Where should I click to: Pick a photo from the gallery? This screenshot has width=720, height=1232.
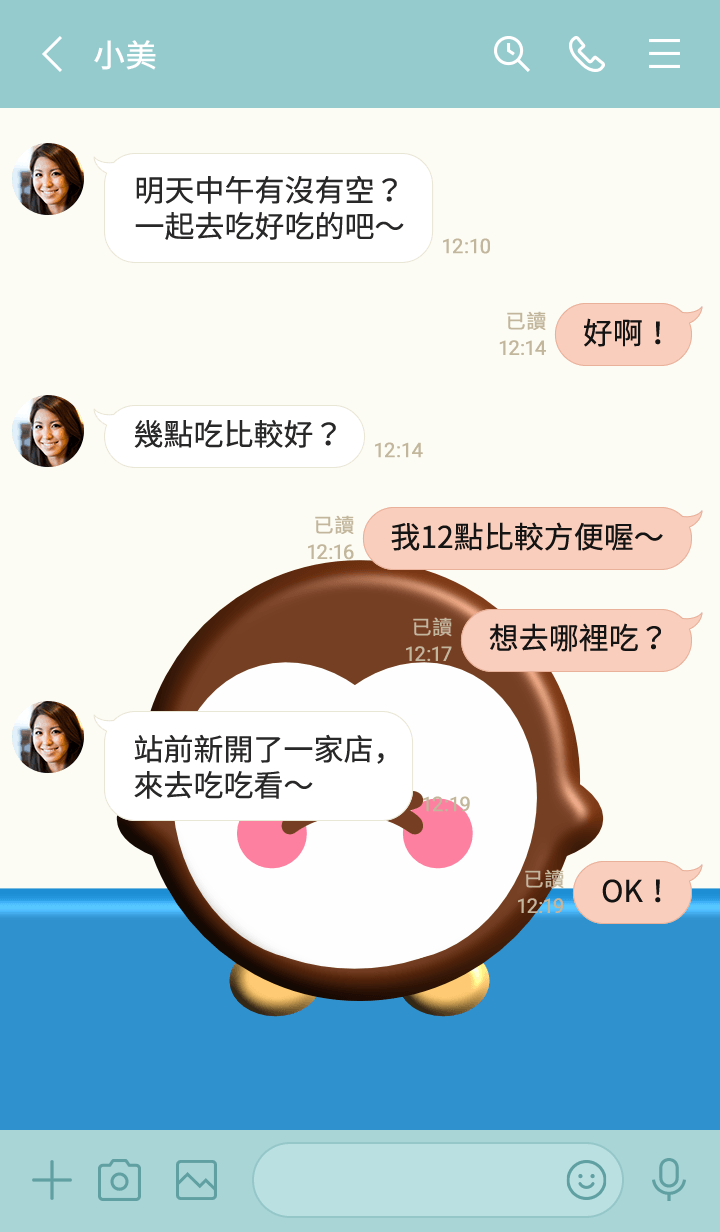click(x=196, y=1181)
